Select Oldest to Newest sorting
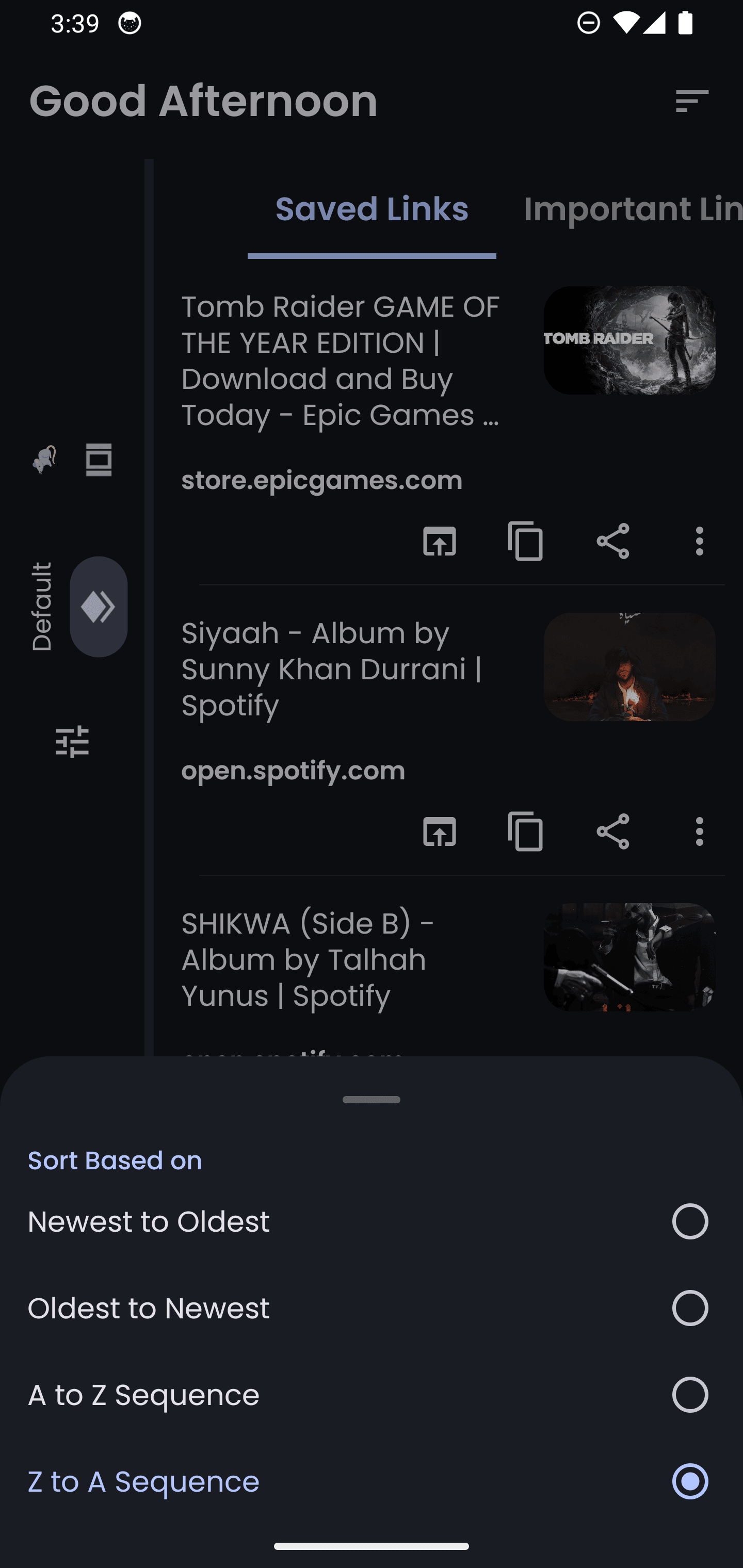 click(689, 1308)
